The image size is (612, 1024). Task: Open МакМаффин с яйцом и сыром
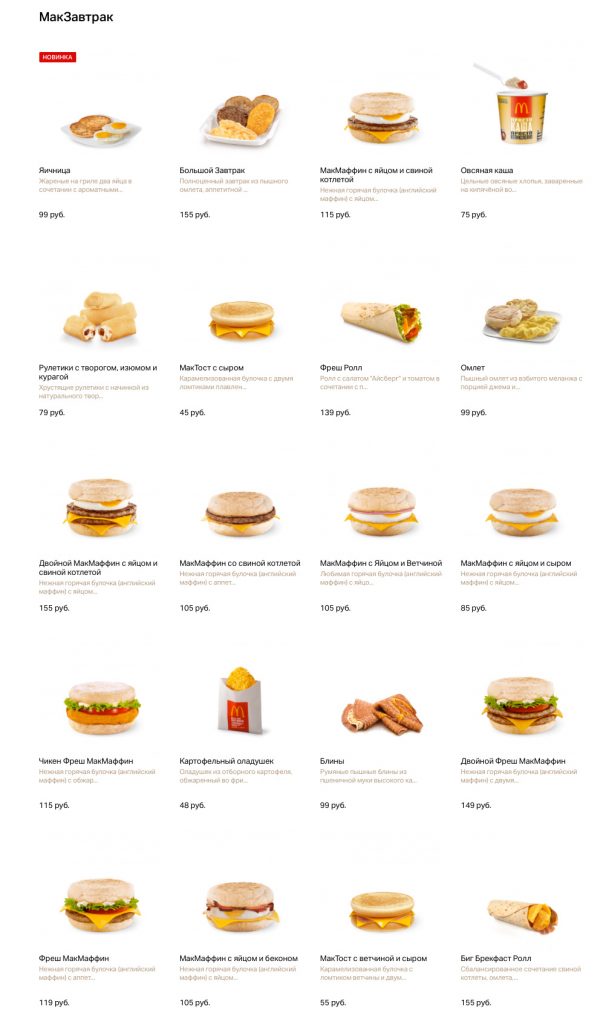click(522, 512)
